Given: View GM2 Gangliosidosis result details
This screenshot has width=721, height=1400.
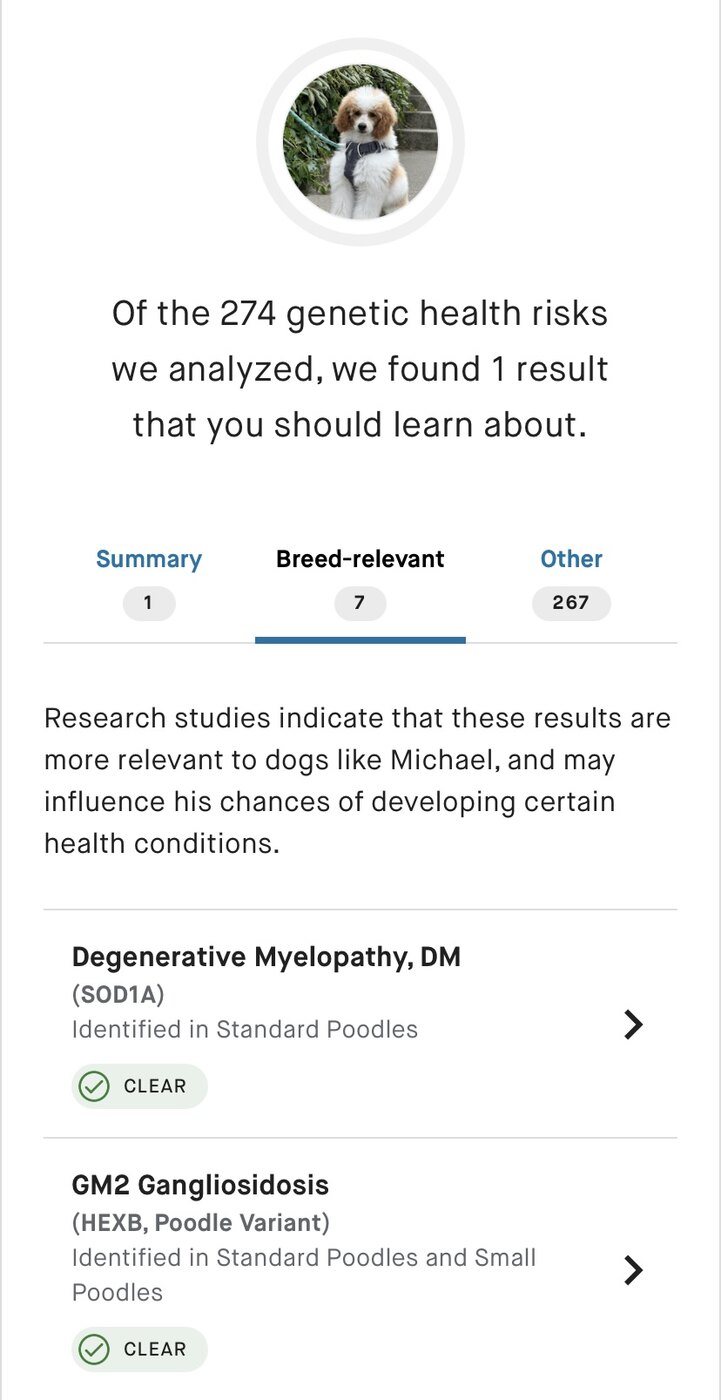Looking at the screenshot, I should coord(360,1268).
